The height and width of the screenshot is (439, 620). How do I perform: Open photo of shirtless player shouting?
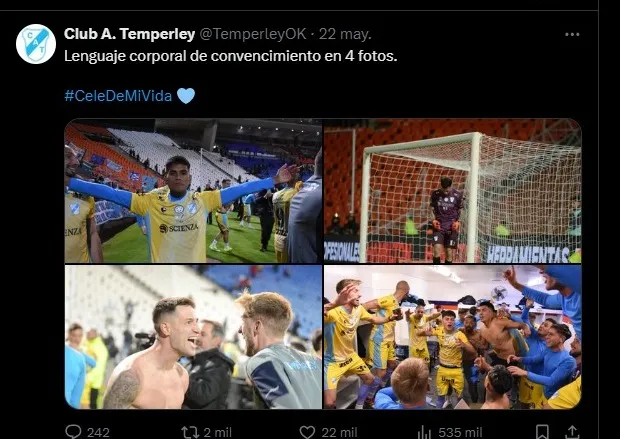point(193,336)
